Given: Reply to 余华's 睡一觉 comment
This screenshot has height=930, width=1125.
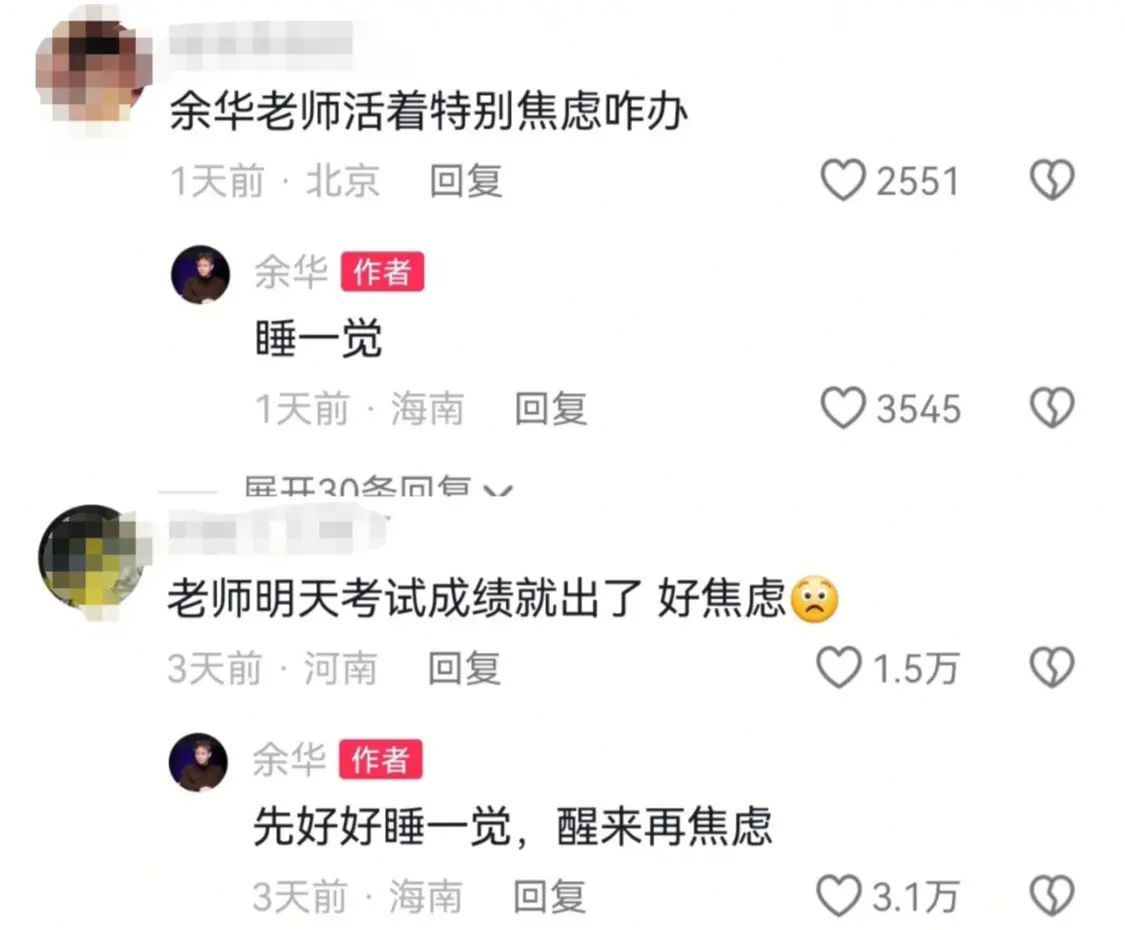Looking at the screenshot, I should pos(550,409).
